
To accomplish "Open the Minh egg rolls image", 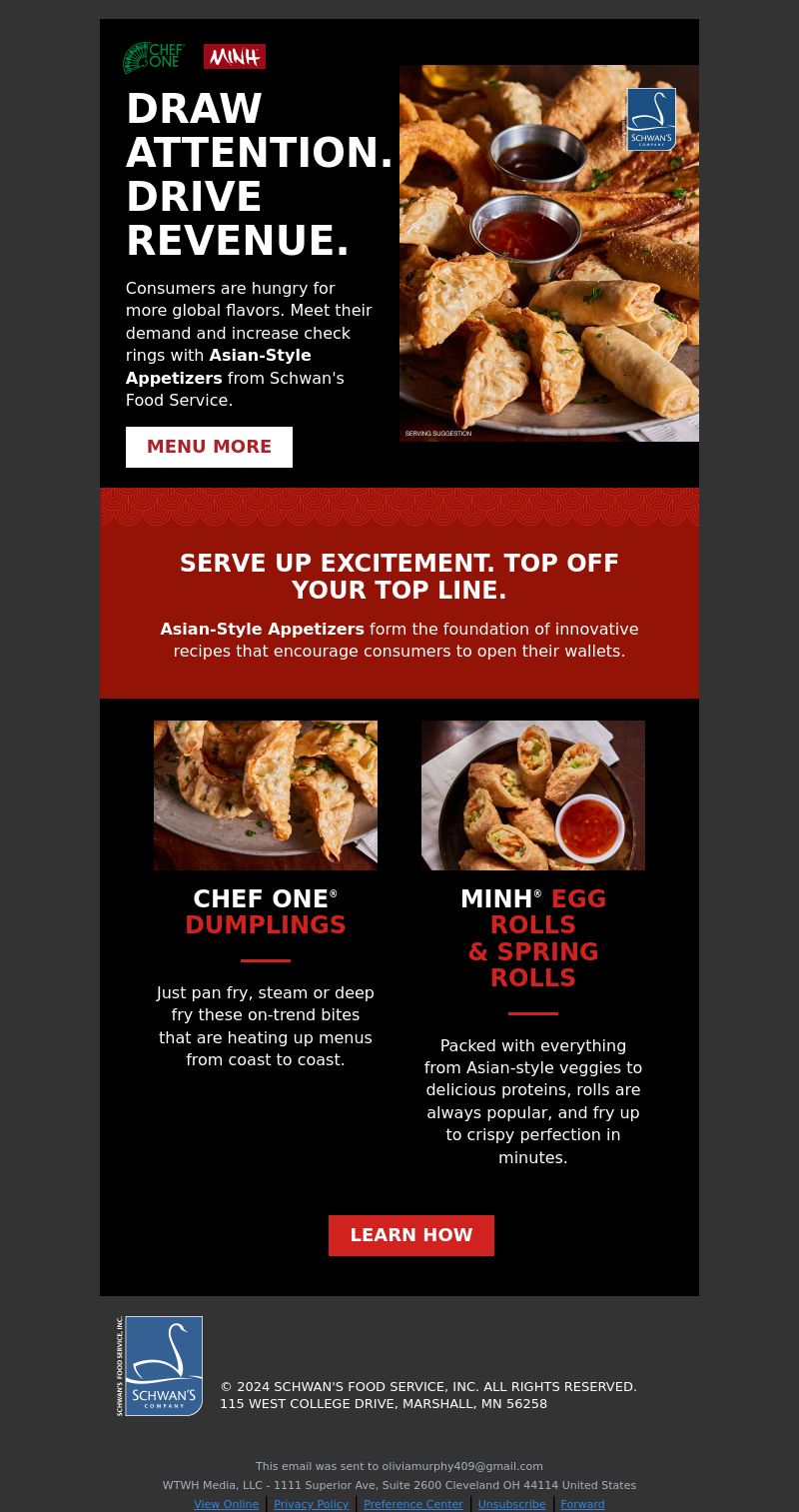I will 533,795.
